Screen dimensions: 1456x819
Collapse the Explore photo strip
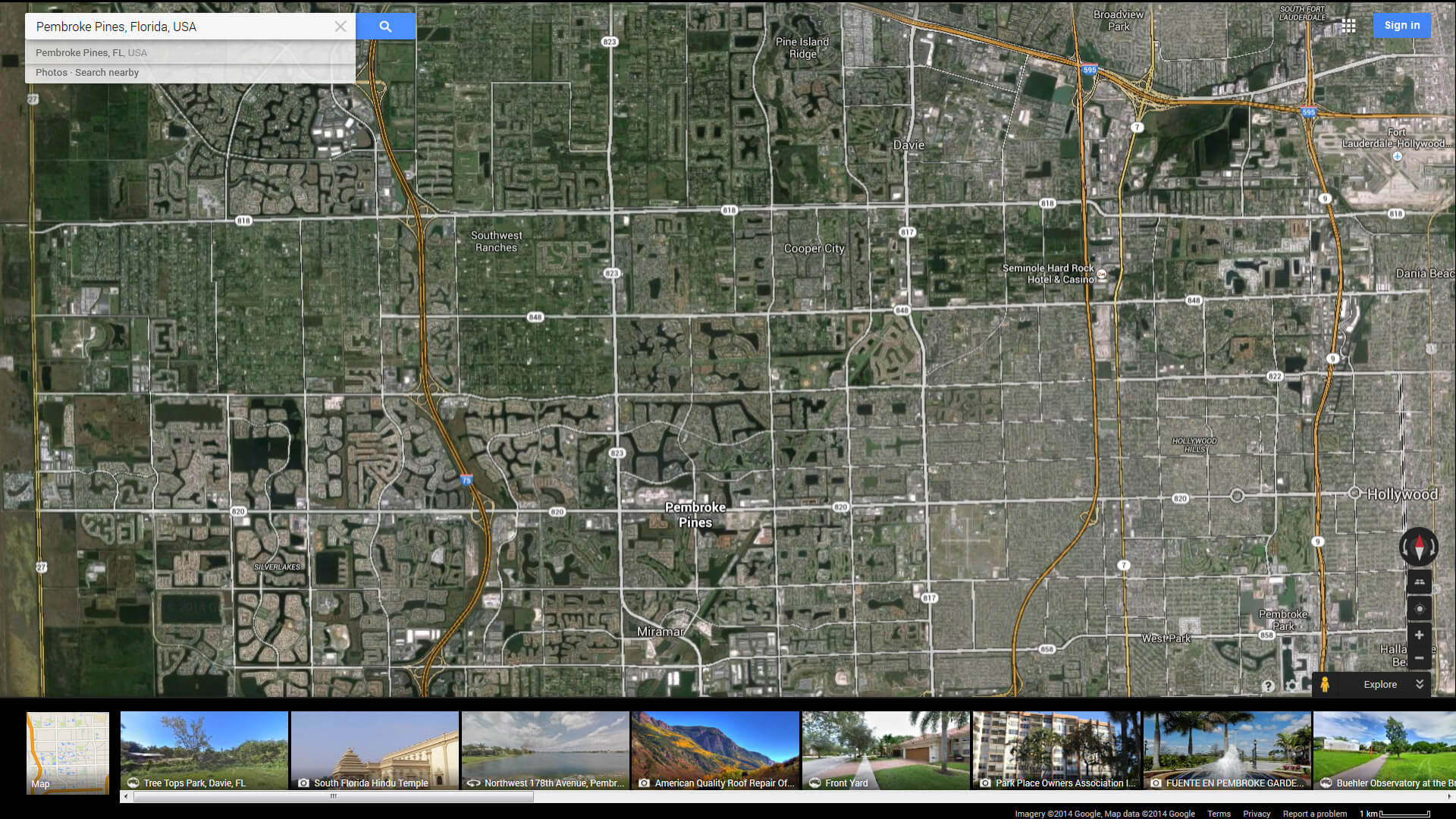(x=1420, y=684)
